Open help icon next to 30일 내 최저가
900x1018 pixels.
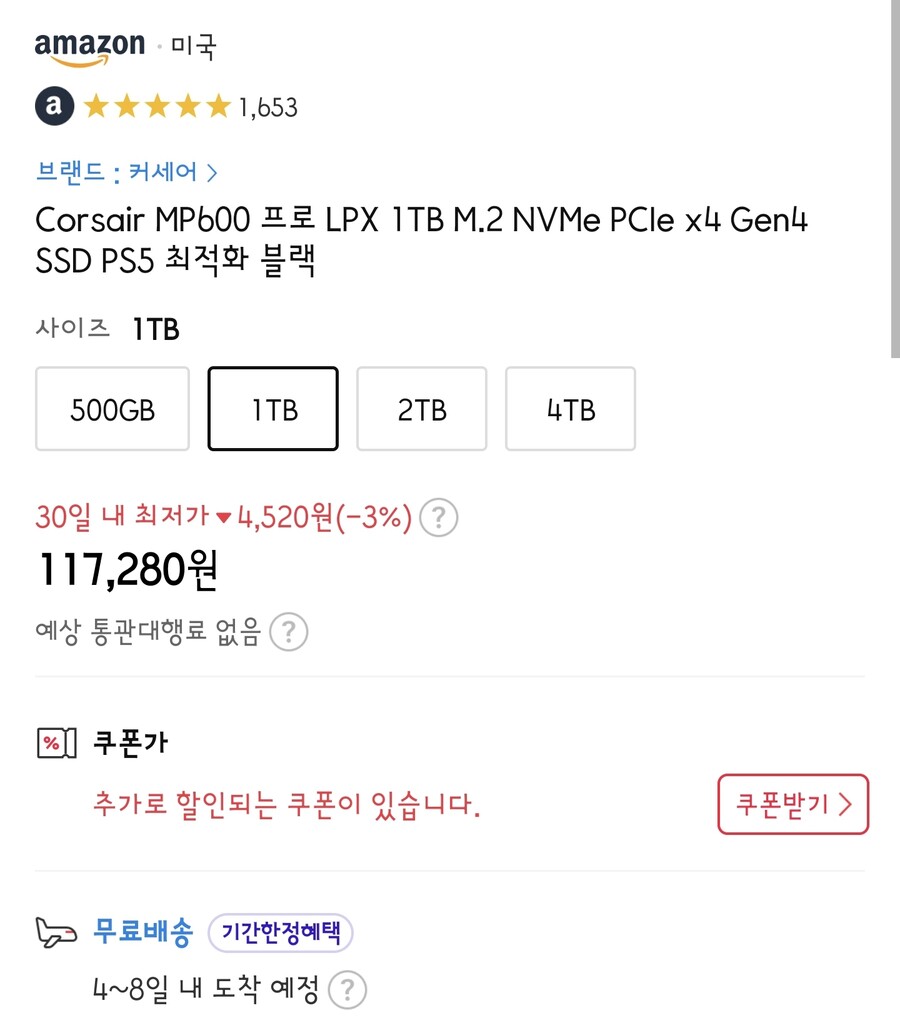click(x=437, y=517)
